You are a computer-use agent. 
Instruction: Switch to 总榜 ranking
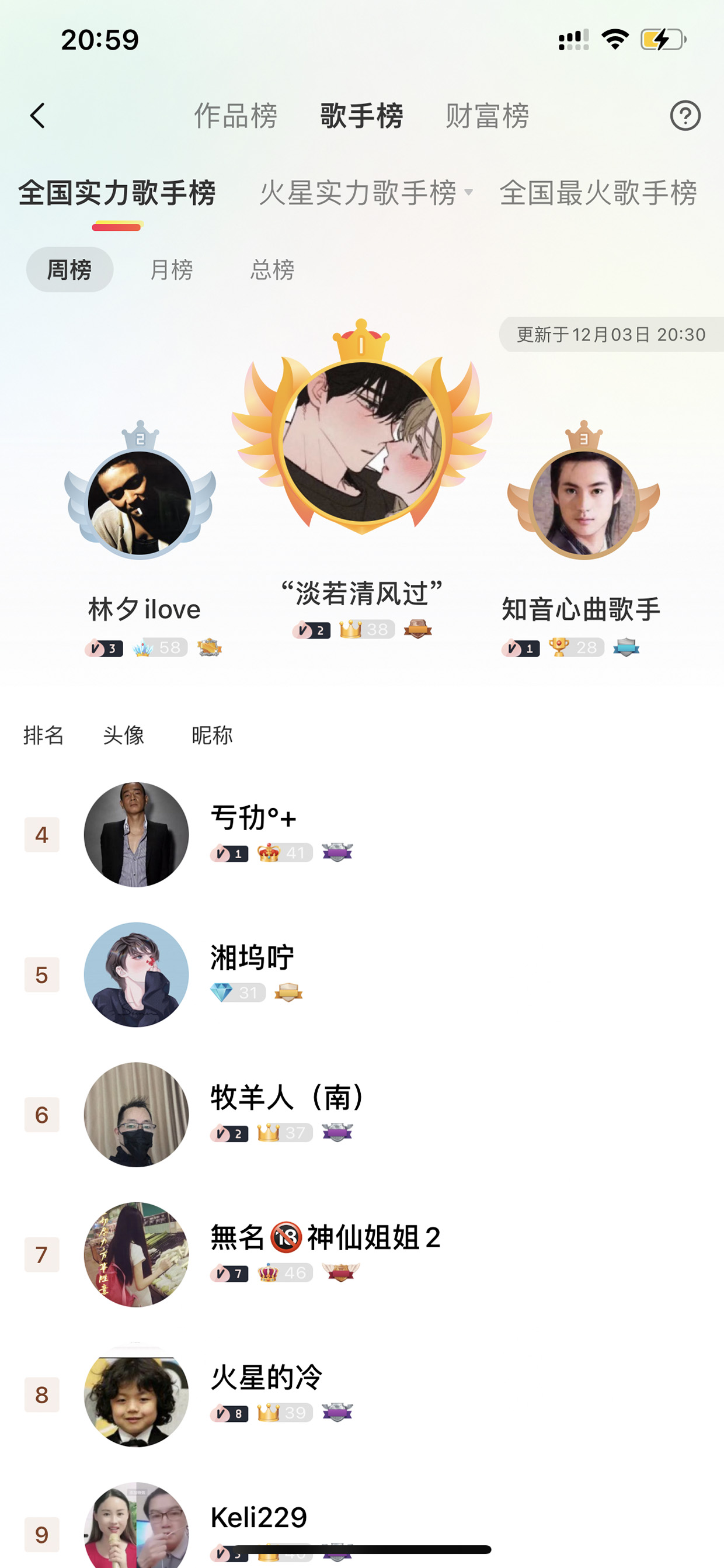coord(273,270)
